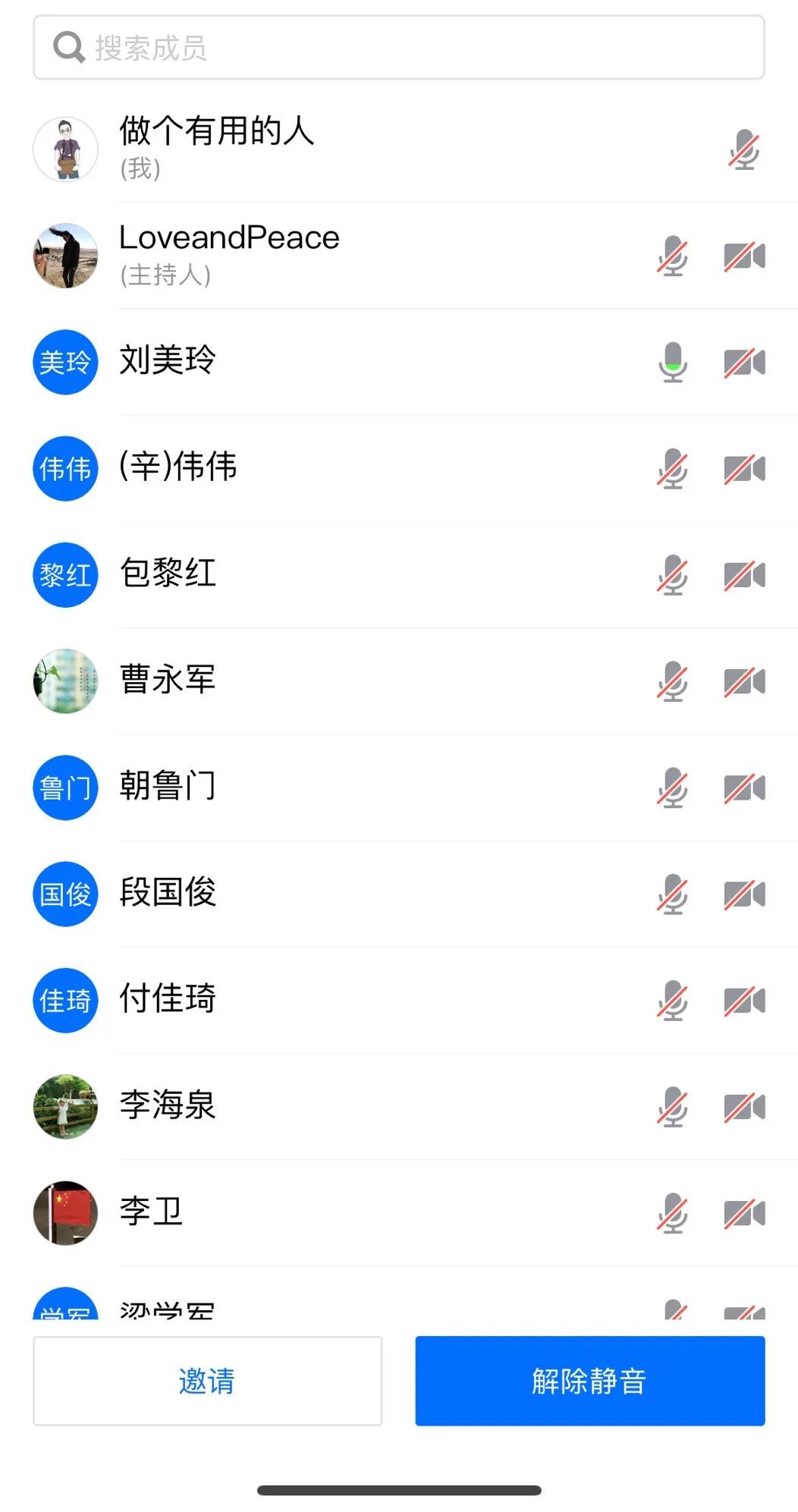Tap the muted microphone for 李卫
Viewport: 798px width, 1512px height.
673,1213
